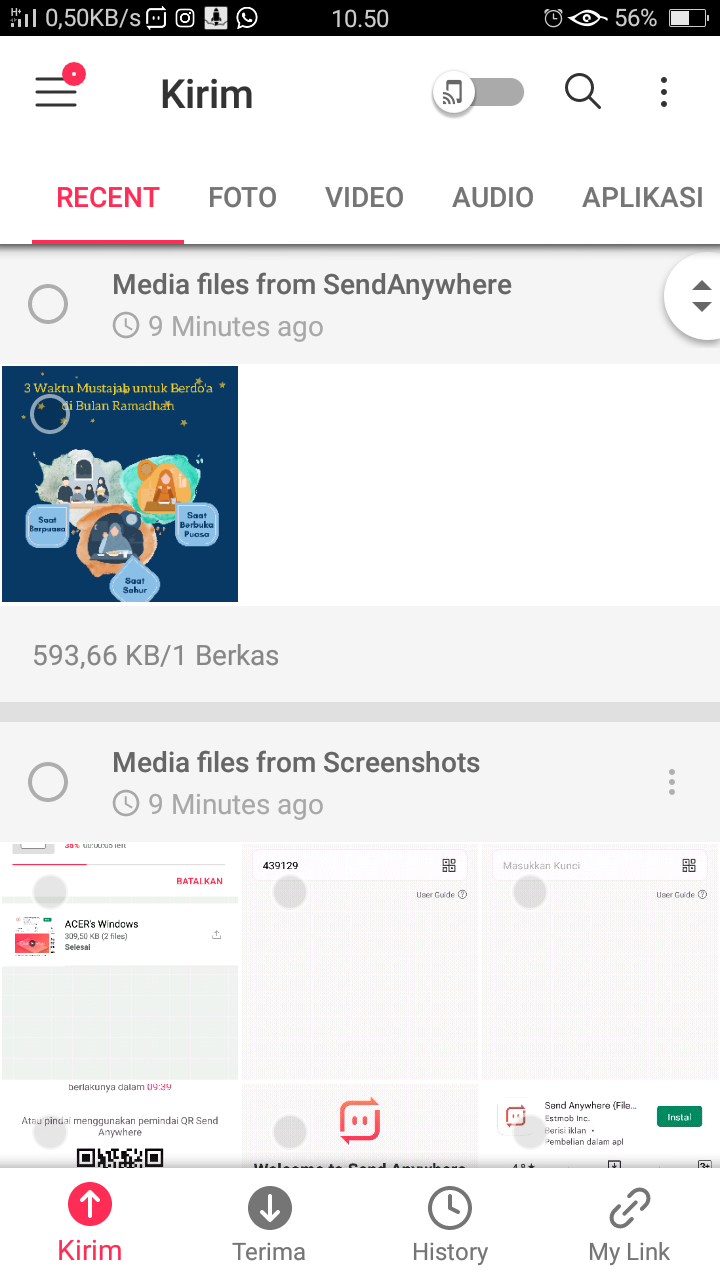720x1280 pixels.
Task: Select all Media files from Screenshots
Action: 48,782
